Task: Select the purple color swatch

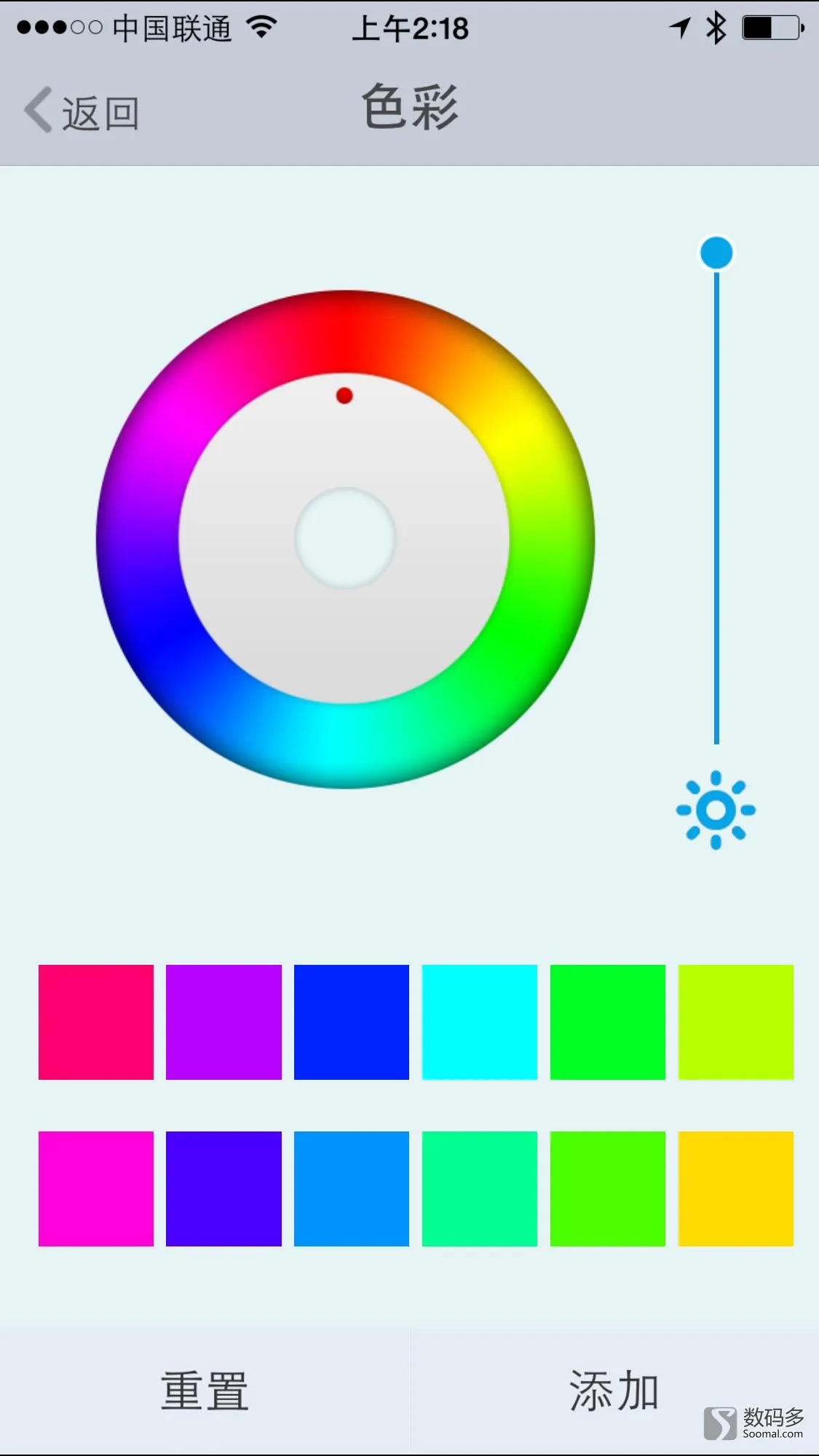Action: pos(223,1022)
